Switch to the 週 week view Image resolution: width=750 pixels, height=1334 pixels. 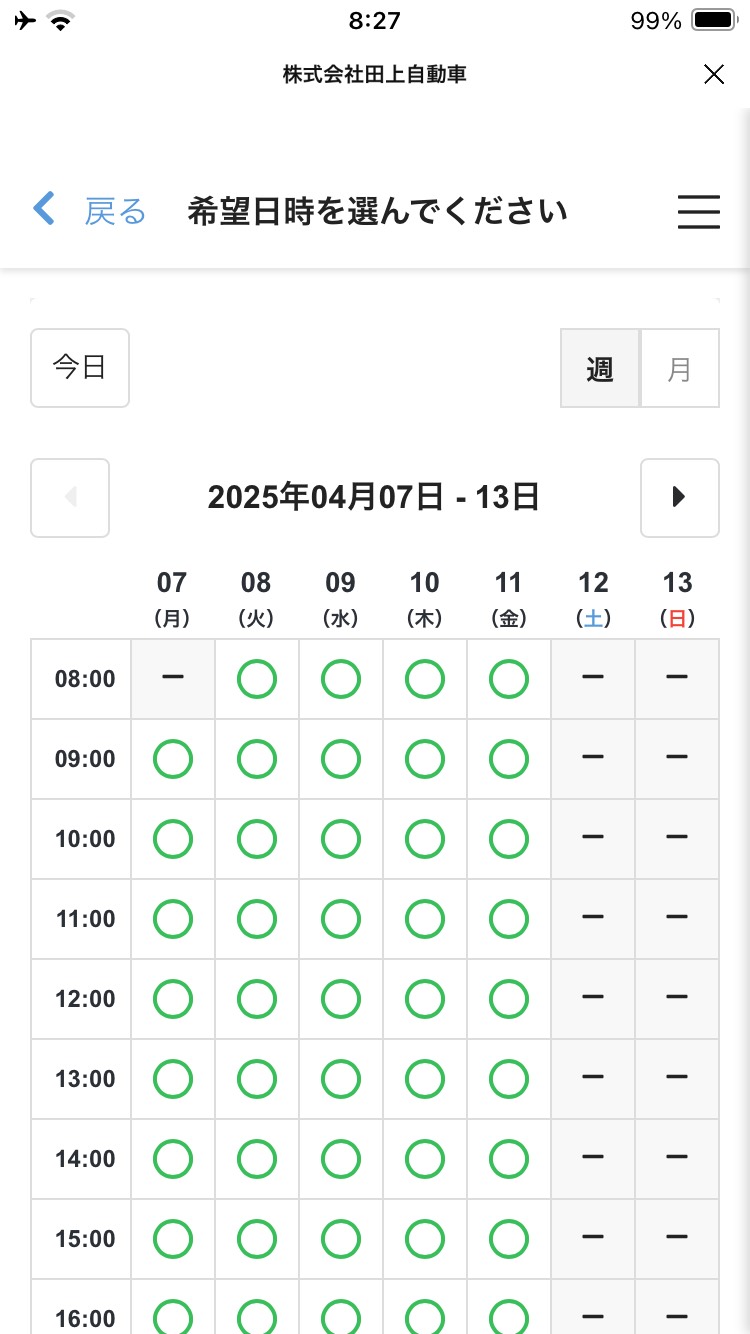point(600,368)
